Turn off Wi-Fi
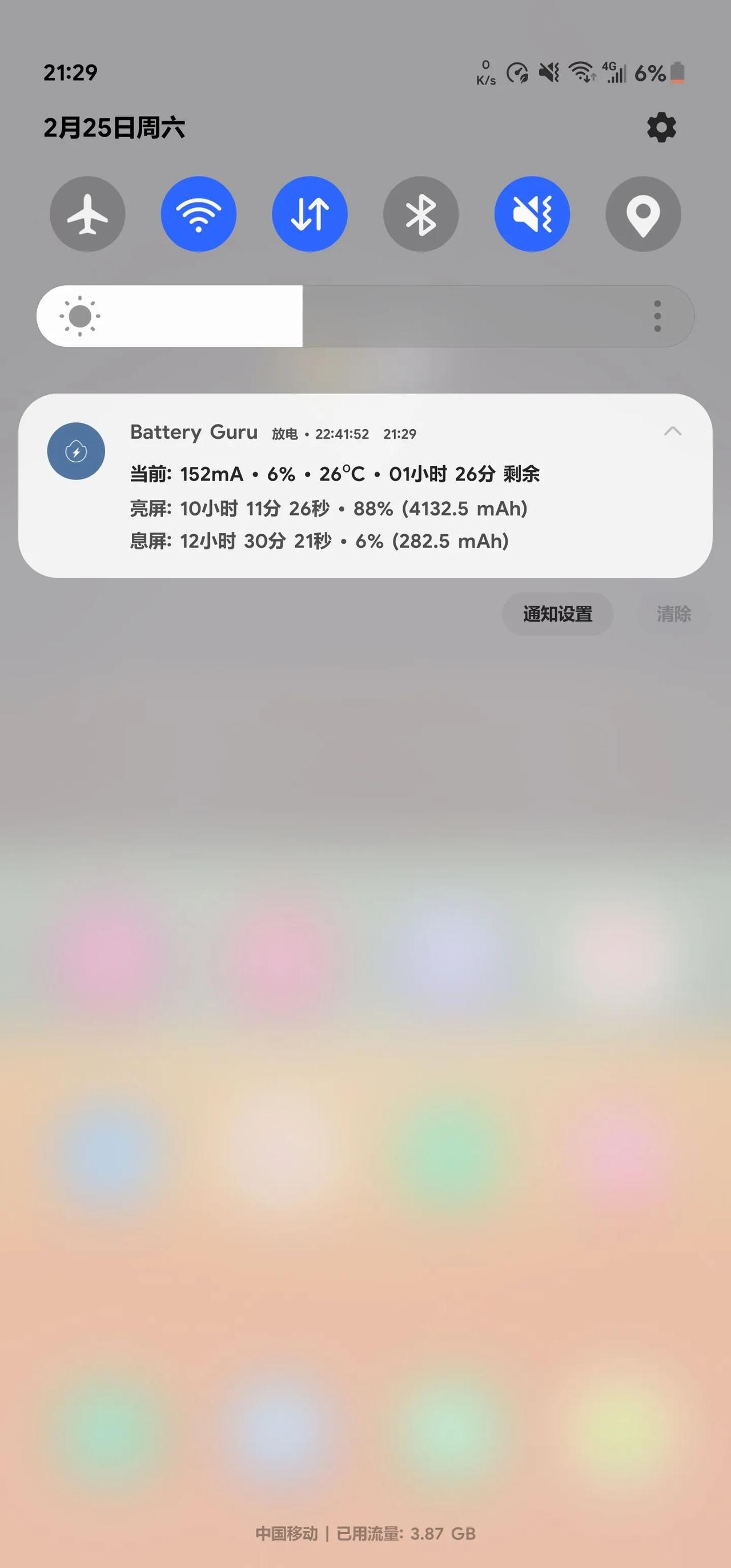This screenshot has width=731, height=1568. coord(198,214)
